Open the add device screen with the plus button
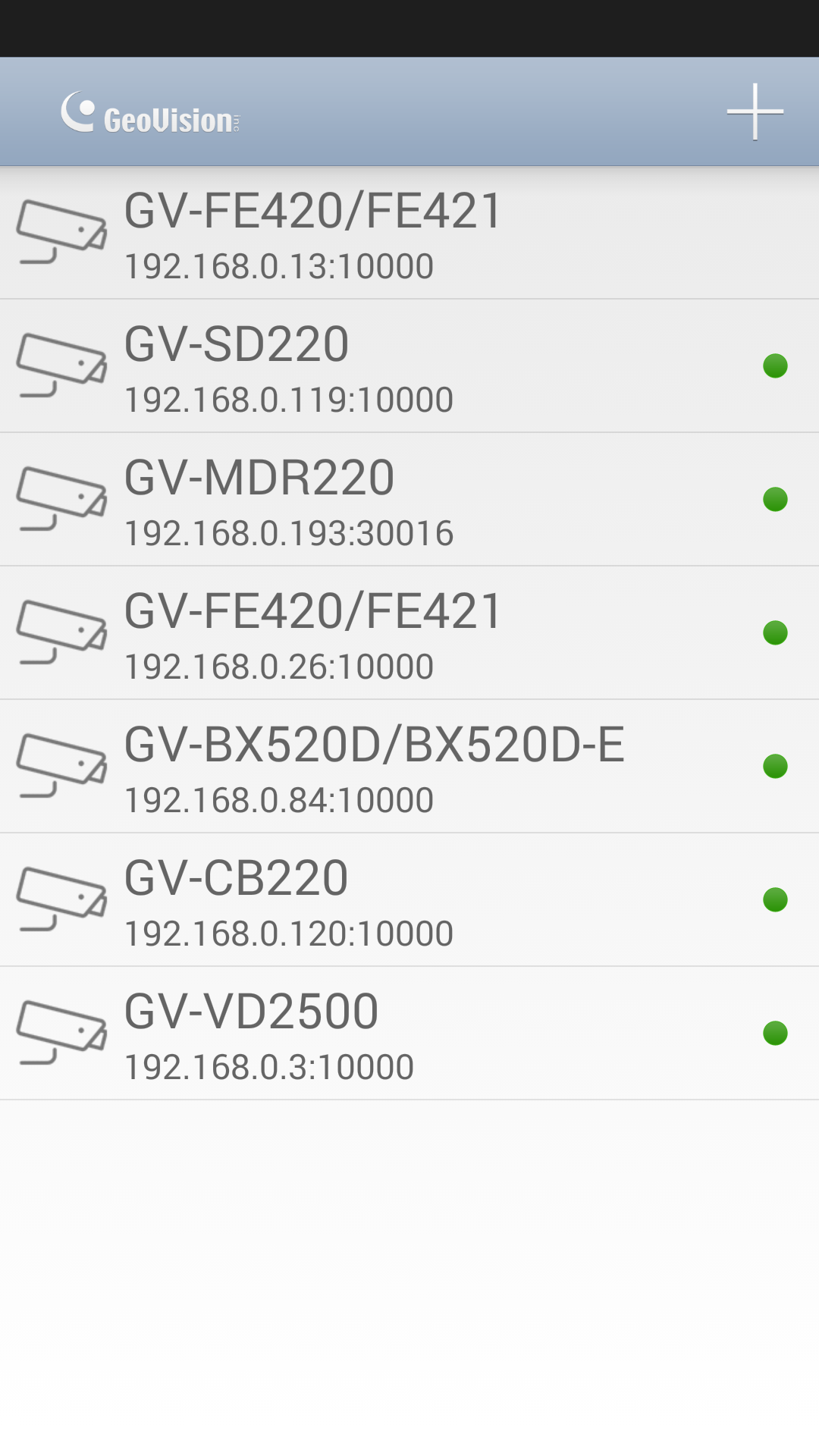This screenshot has width=819, height=1456. [755, 111]
